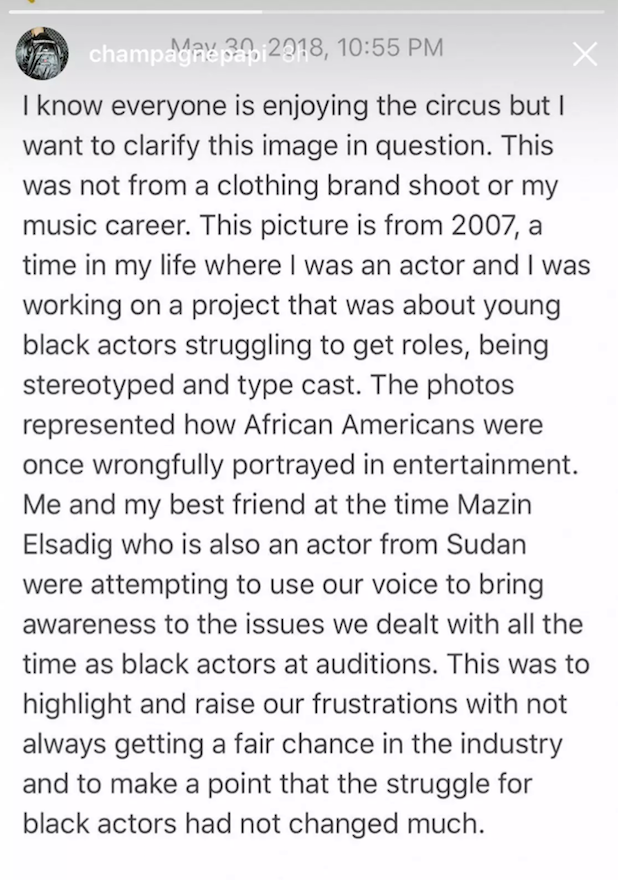
Task: Open champagnepapi's profile picture
Action: (42, 53)
